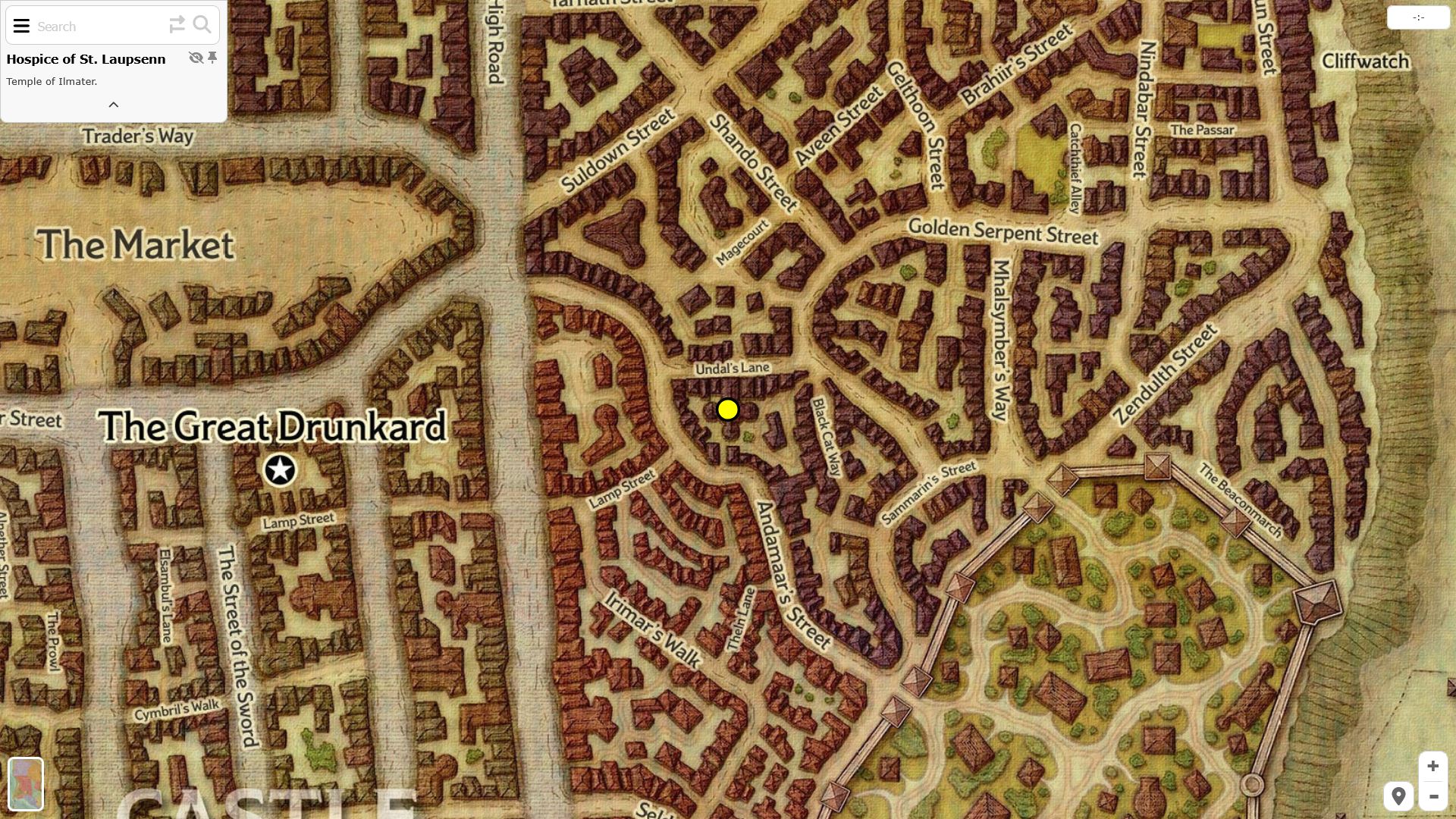The width and height of the screenshot is (1456, 819).
Task: Hide the Hospice of St. Laupsenn marker
Action: (x=196, y=58)
